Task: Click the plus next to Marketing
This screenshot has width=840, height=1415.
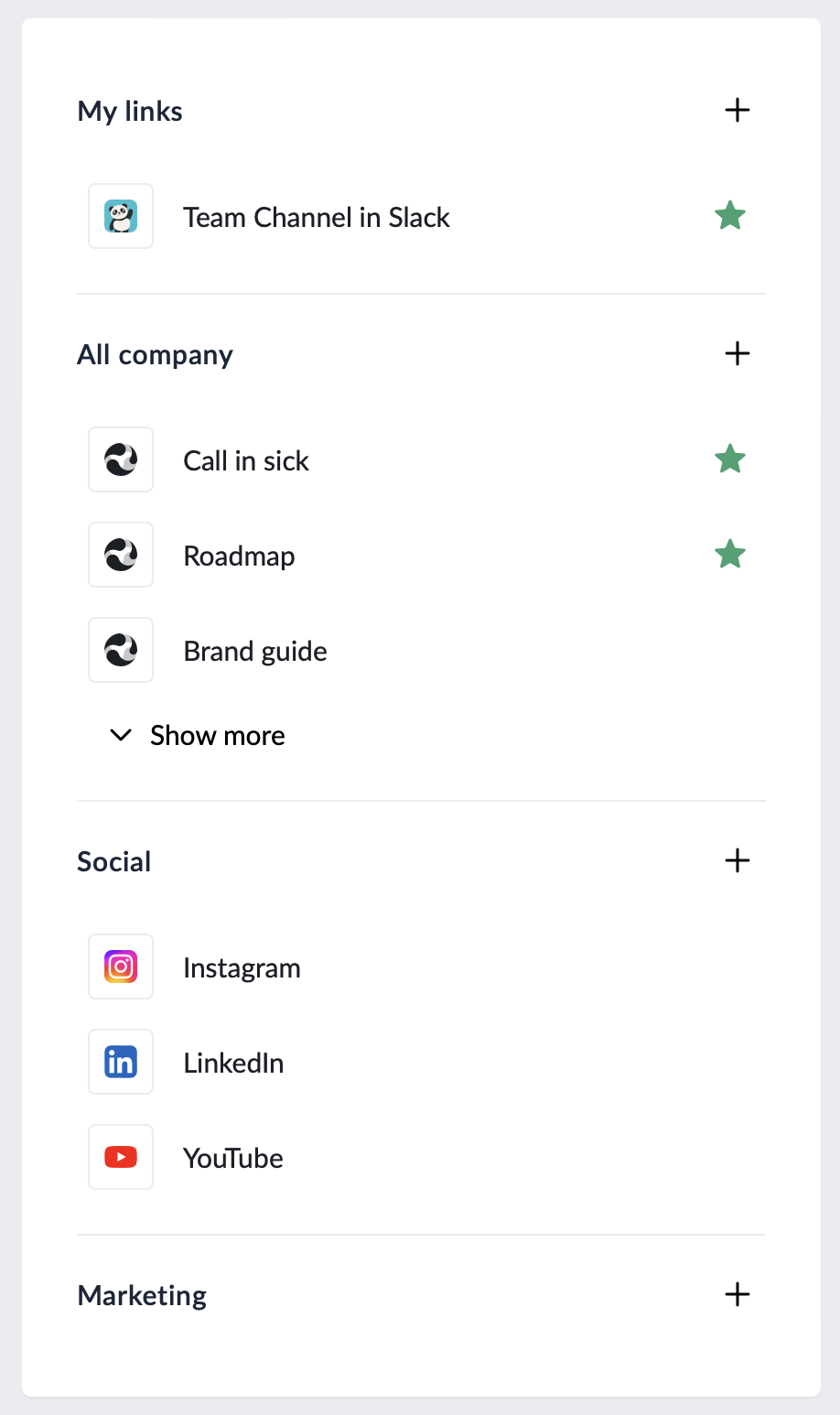Action: 738,1294
